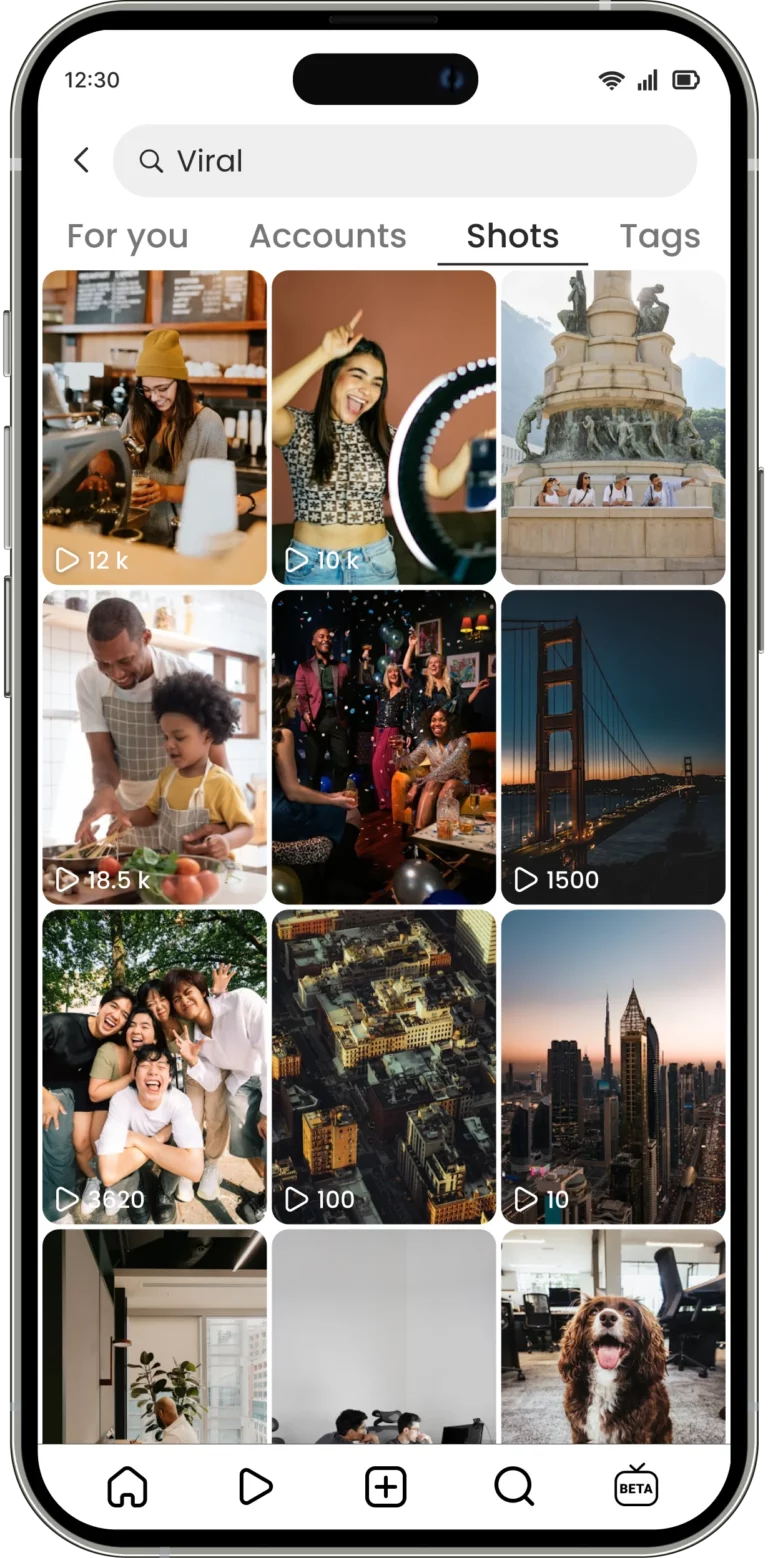This screenshot has width=768, height=1558.
Task: Switch to the For you tab
Action: coord(127,236)
